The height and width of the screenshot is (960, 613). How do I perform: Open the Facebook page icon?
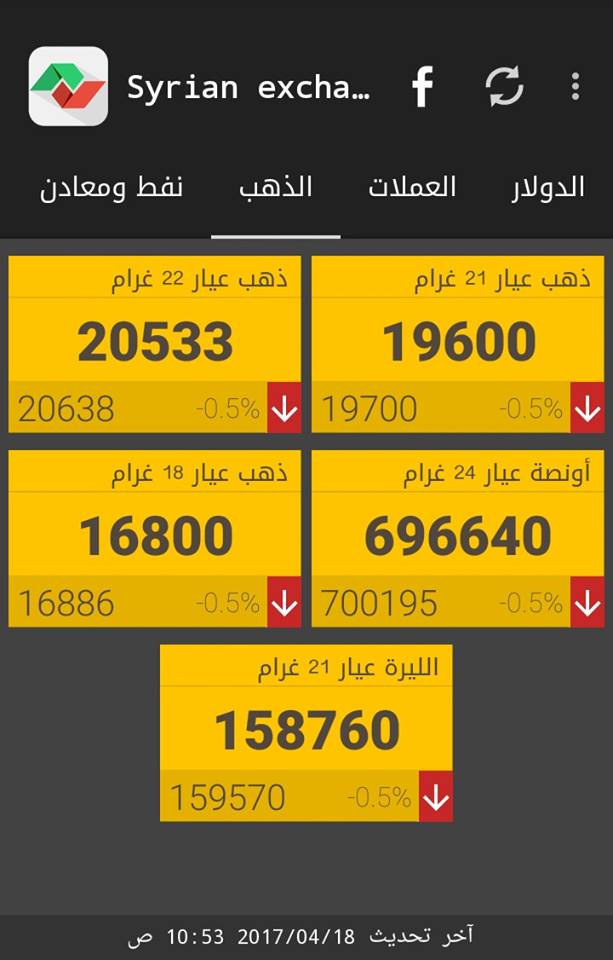click(x=423, y=87)
